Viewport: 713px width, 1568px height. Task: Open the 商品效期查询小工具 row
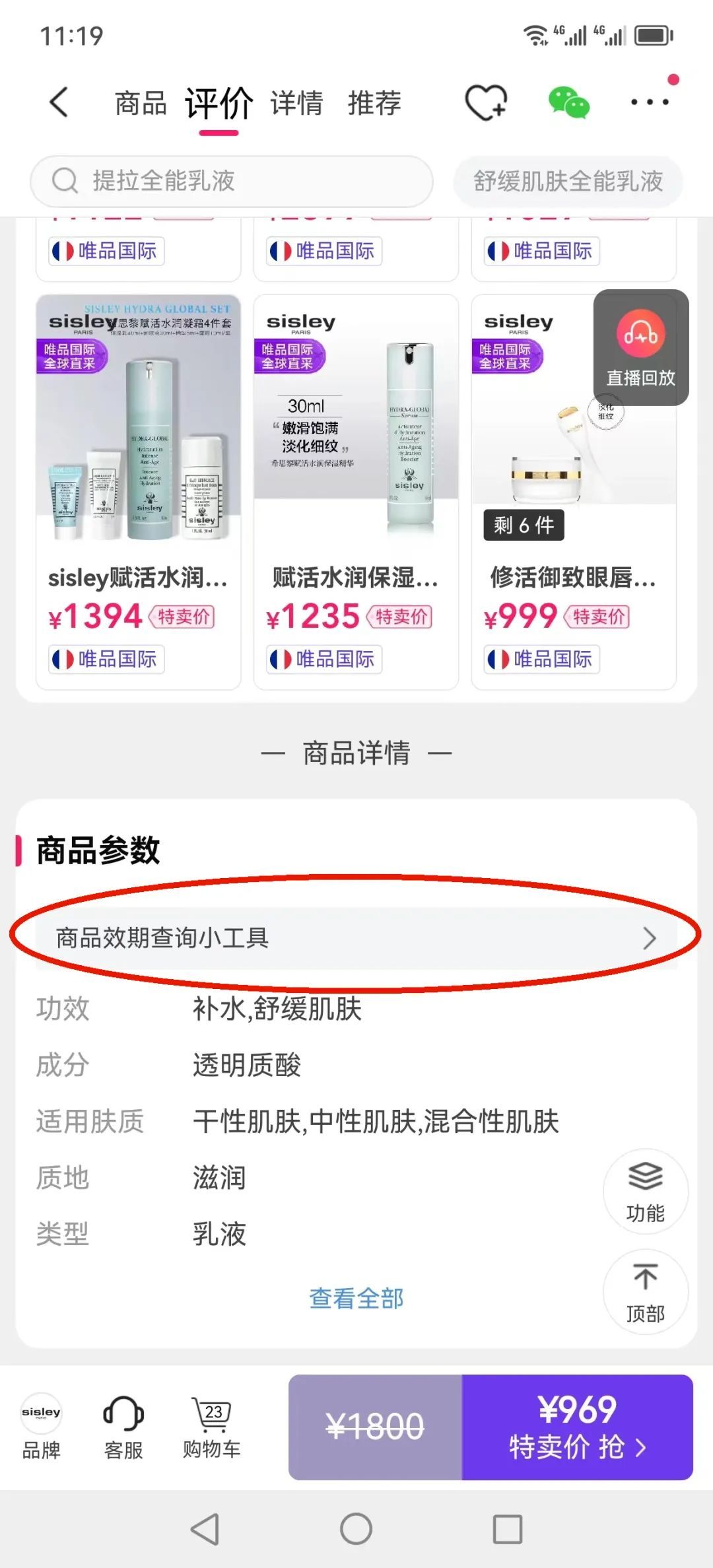tap(356, 938)
